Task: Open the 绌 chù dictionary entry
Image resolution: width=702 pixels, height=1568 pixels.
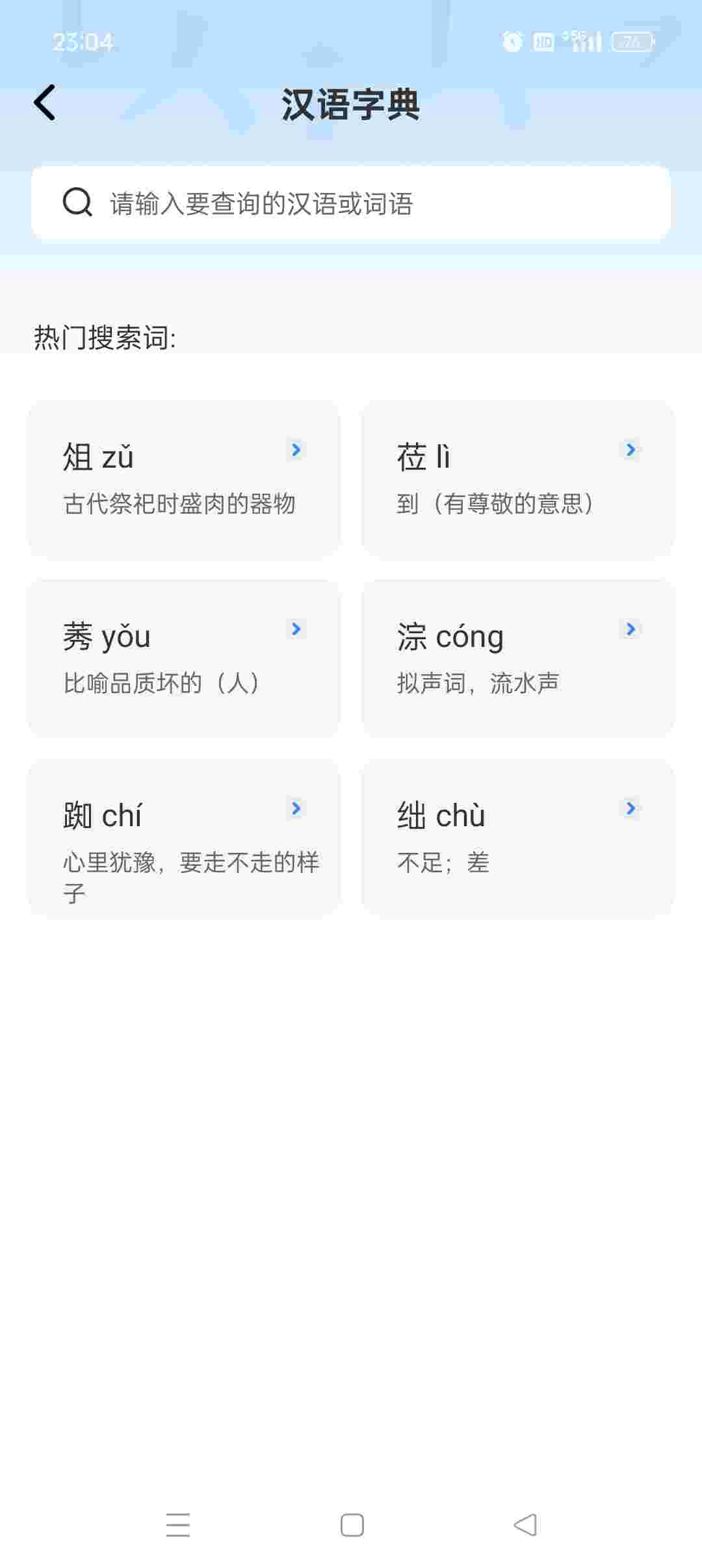Action: click(x=517, y=838)
